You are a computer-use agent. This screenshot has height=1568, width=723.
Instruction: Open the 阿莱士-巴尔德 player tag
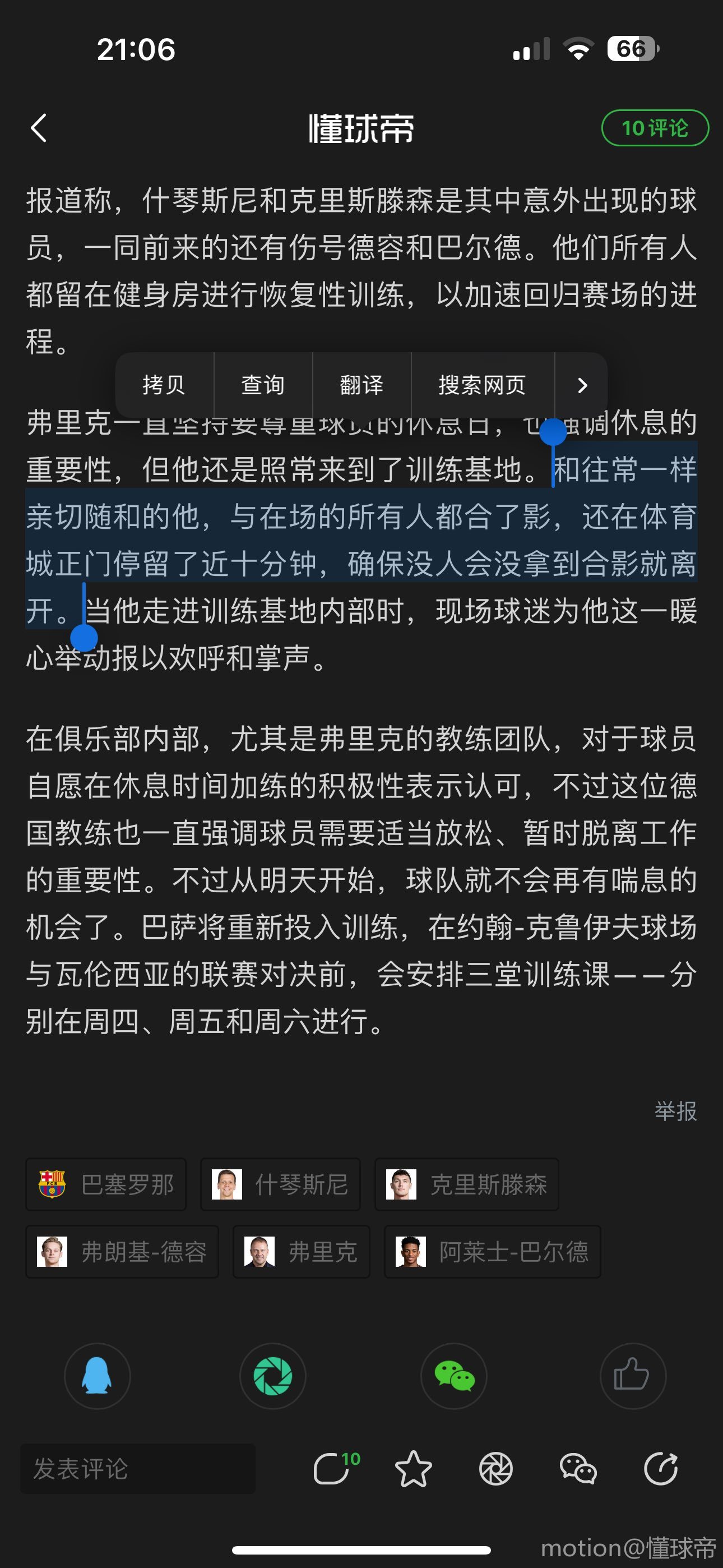[492, 1252]
